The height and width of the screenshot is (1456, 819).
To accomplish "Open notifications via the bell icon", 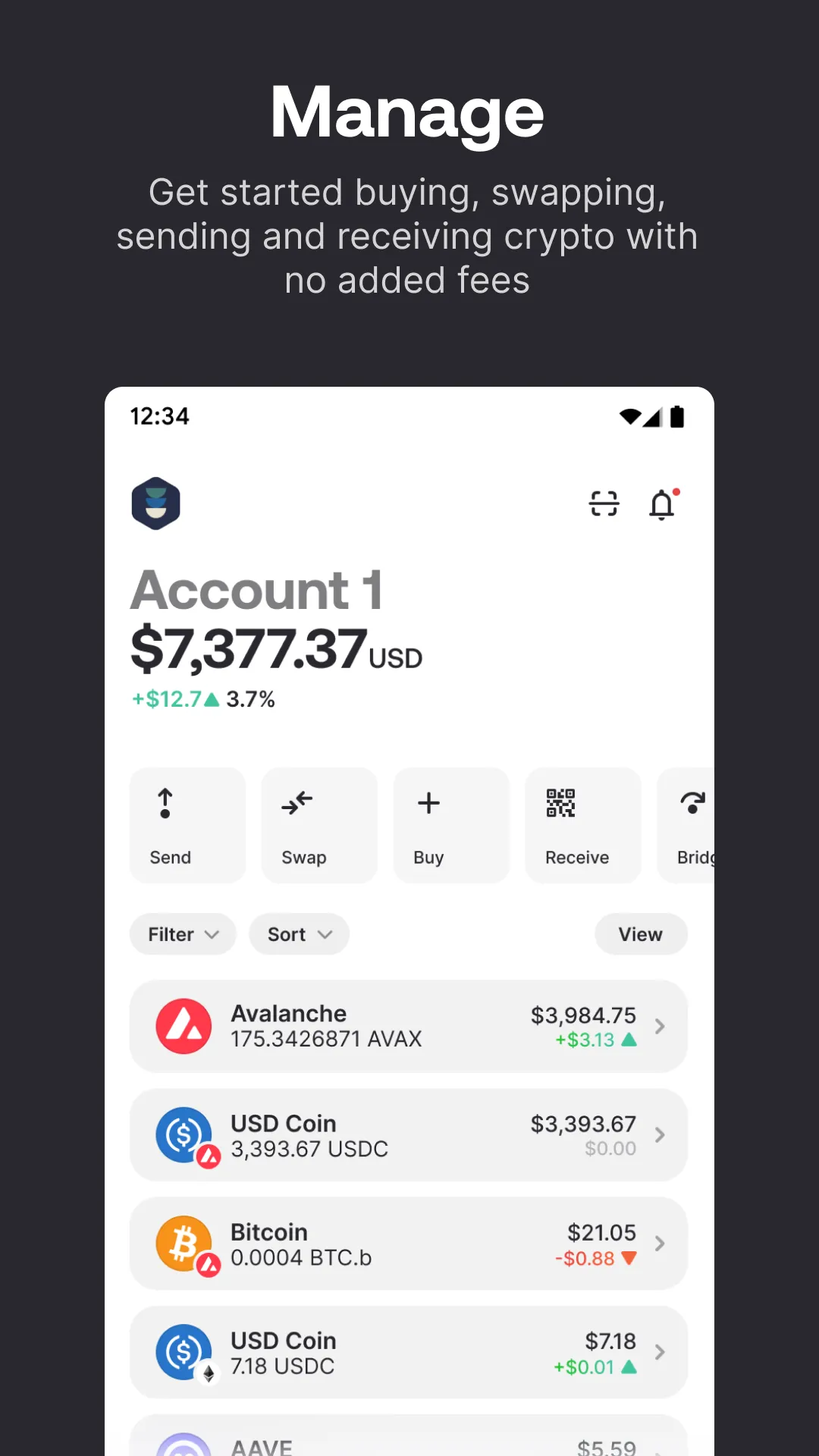I will [x=663, y=504].
